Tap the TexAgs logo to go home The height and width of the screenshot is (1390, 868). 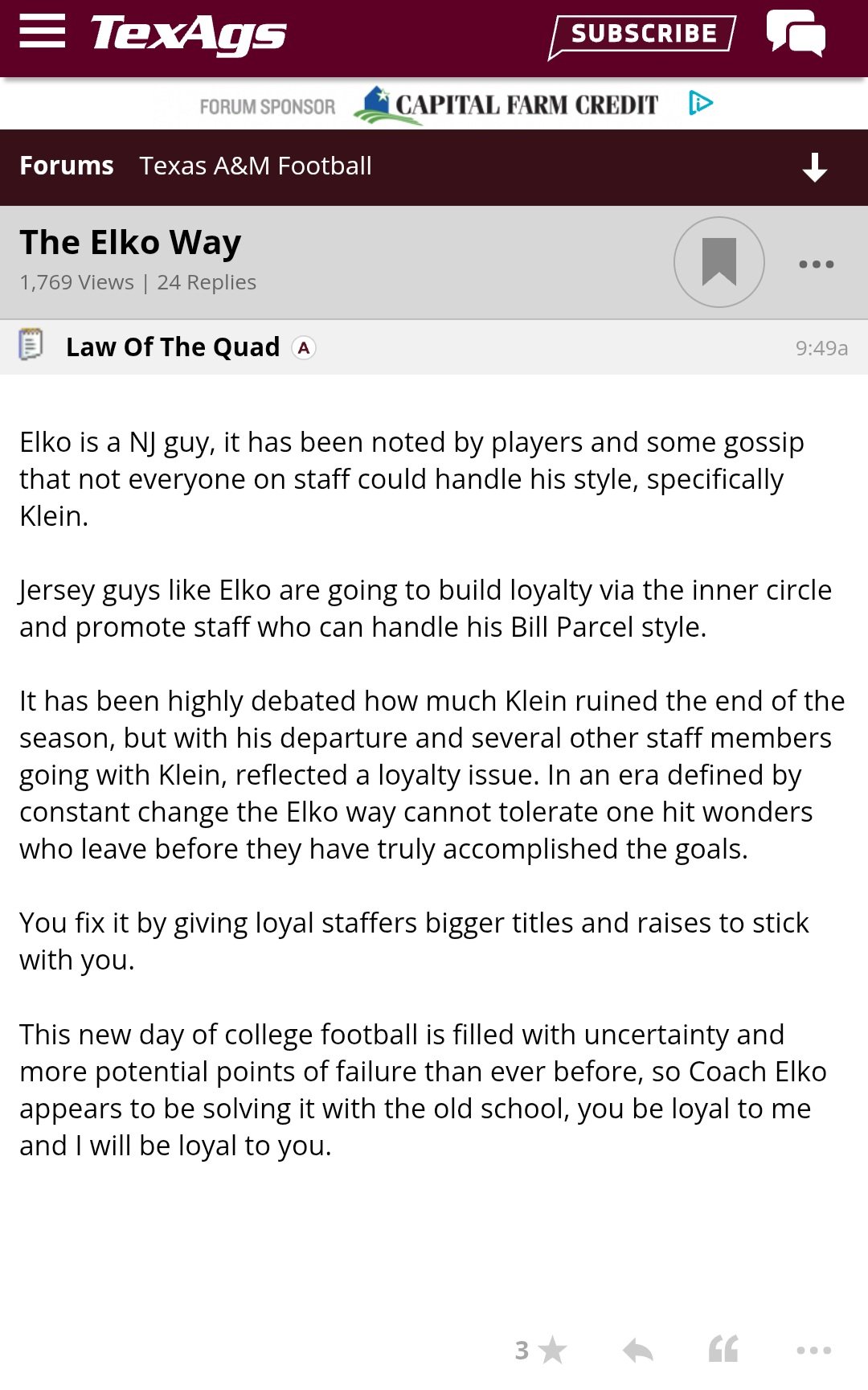188,35
